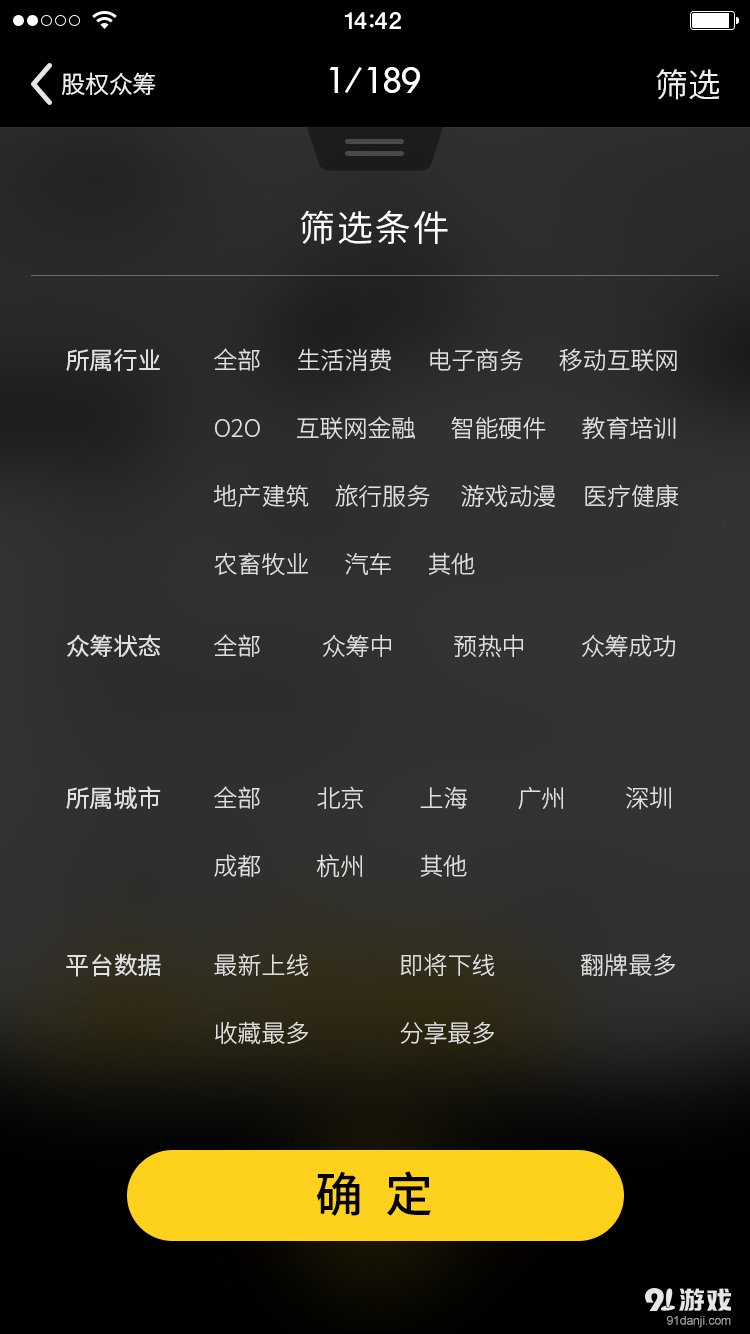
Task: Choose 游戏动漫 industry
Action: click(508, 497)
